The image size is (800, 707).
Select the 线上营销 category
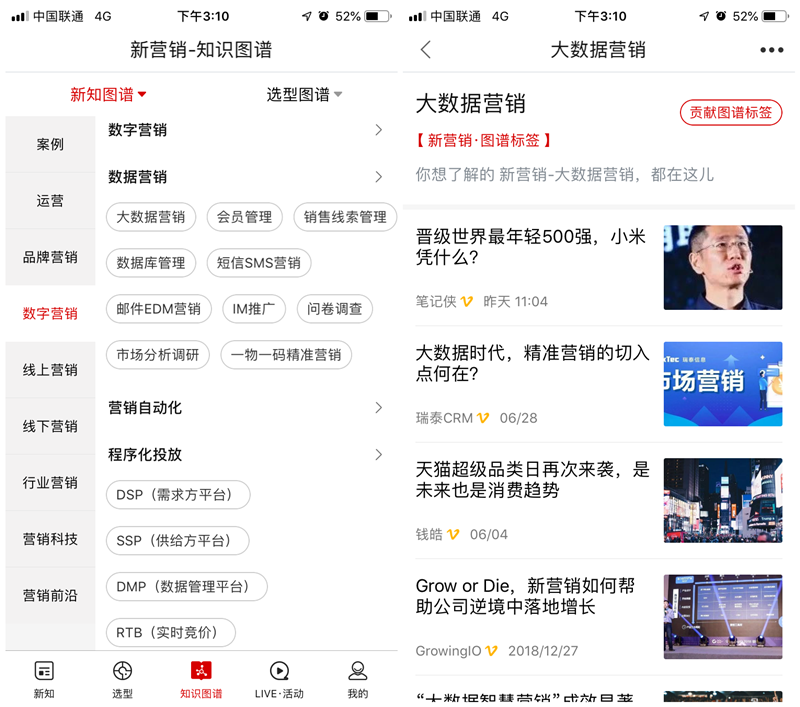click(50, 370)
